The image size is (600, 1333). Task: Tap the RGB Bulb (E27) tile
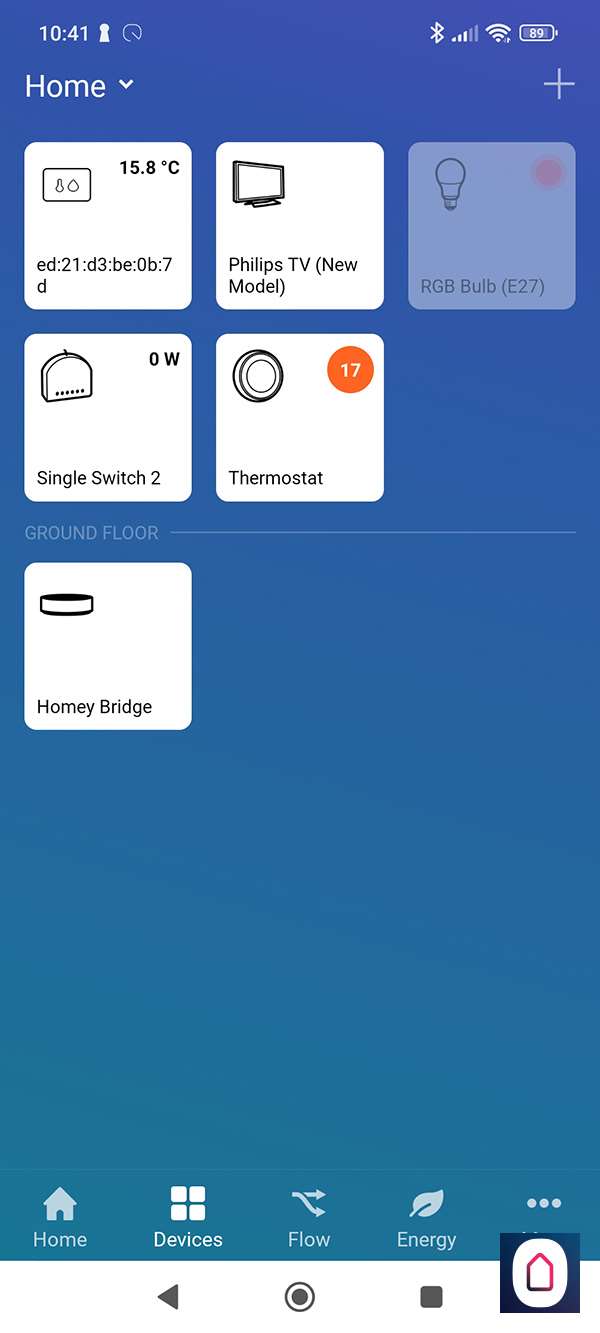[x=491, y=226]
